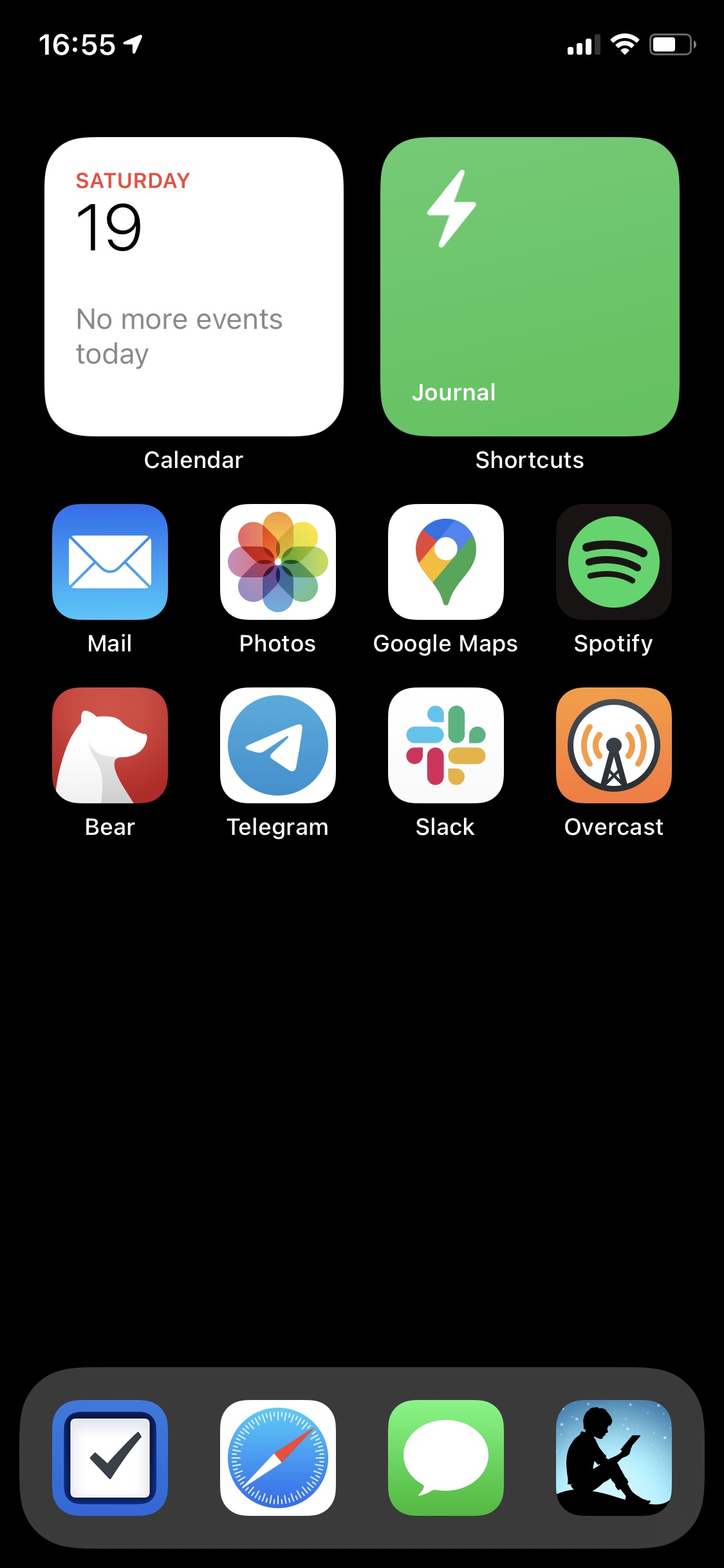Open Google Maps
The height and width of the screenshot is (1568, 724).
tap(445, 562)
